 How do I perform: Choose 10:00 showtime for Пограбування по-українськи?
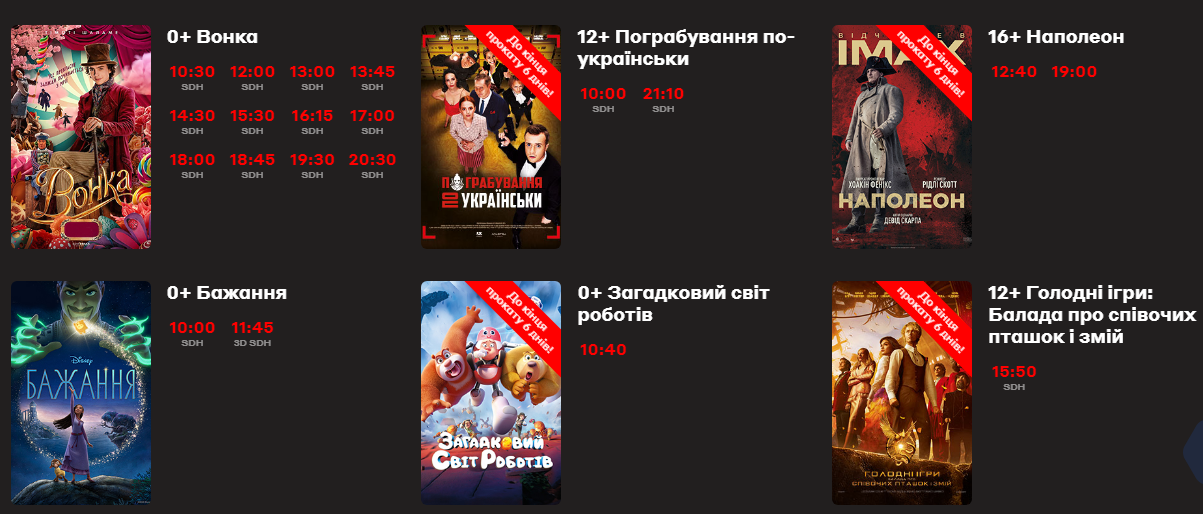(x=603, y=94)
